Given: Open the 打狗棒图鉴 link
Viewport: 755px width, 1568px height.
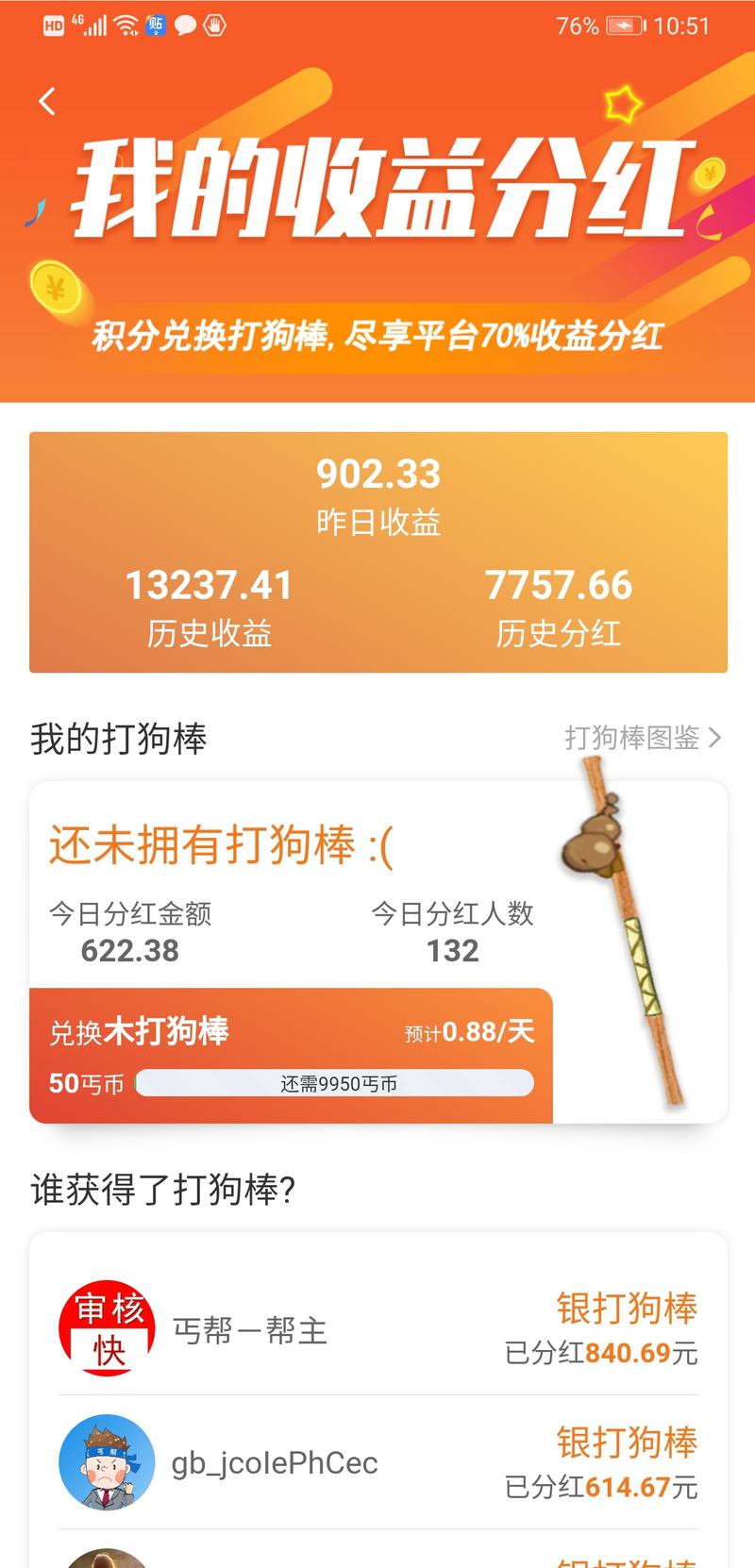Looking at the screenshot, I should click(x=643, y=738).
